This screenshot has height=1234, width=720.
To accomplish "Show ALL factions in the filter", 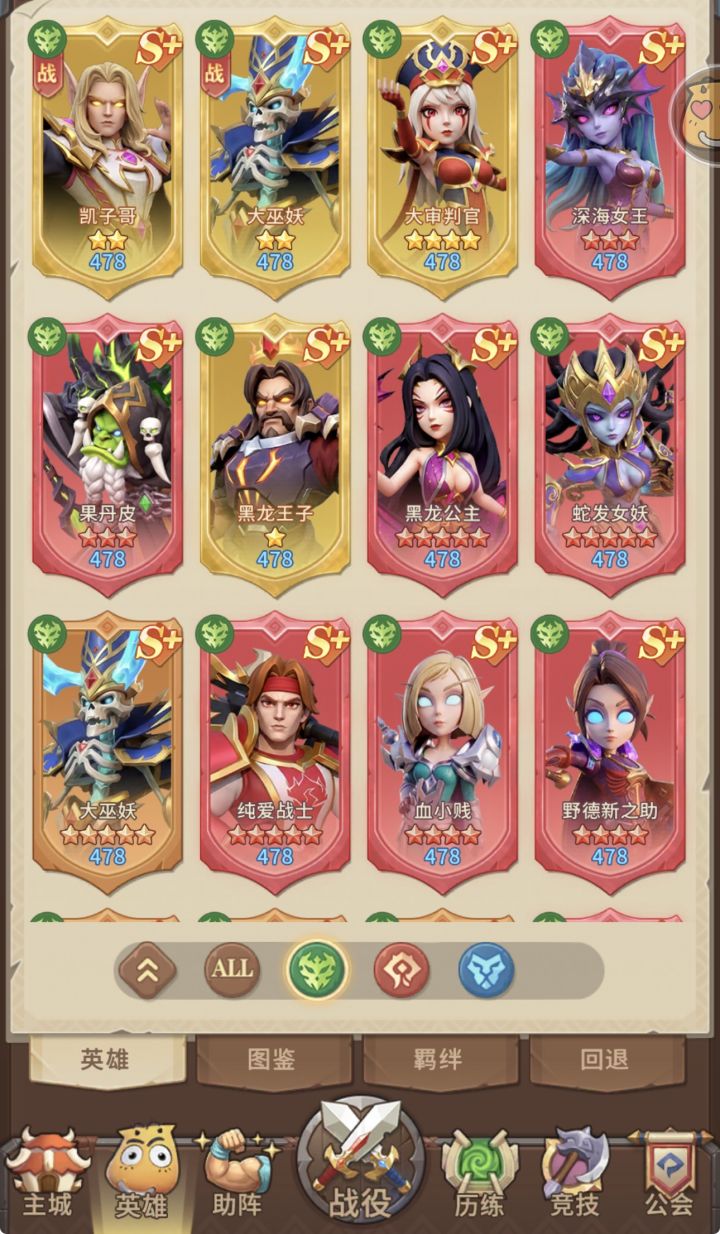I will 232,969.
